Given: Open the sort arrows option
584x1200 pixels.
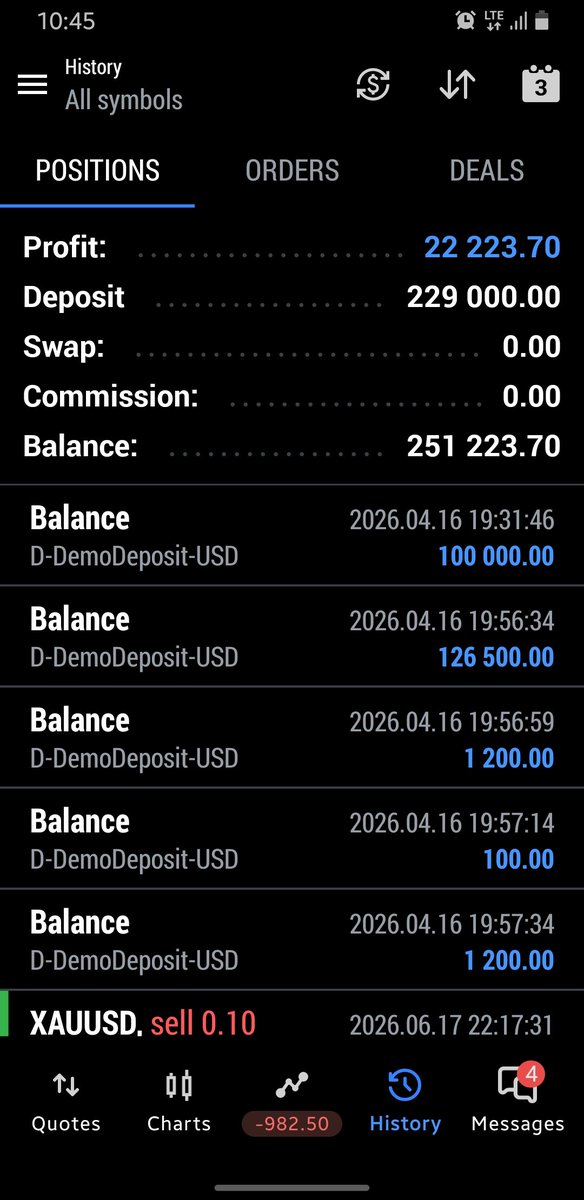Looking at the screenshot, I should pos(457,85).
